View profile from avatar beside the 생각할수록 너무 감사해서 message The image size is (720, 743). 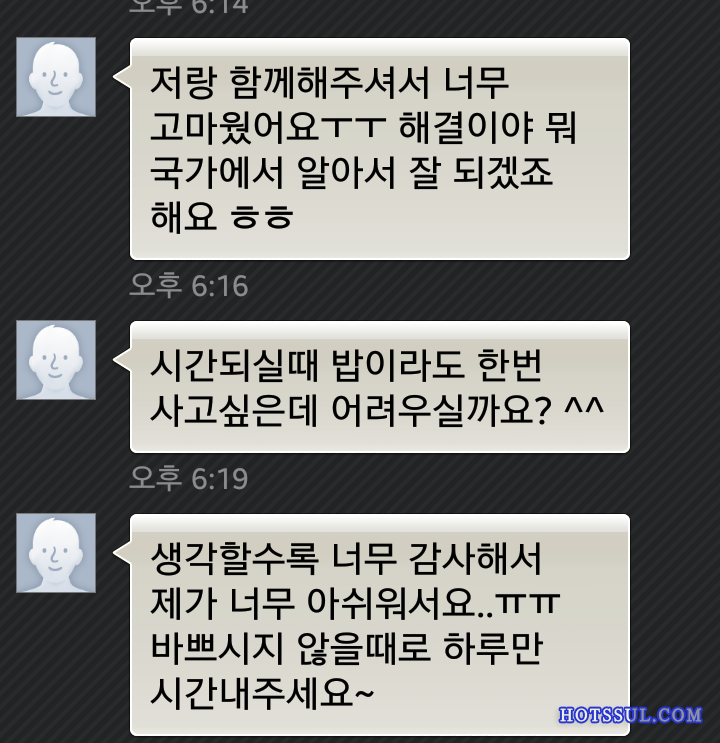click(x=56, y=553)
